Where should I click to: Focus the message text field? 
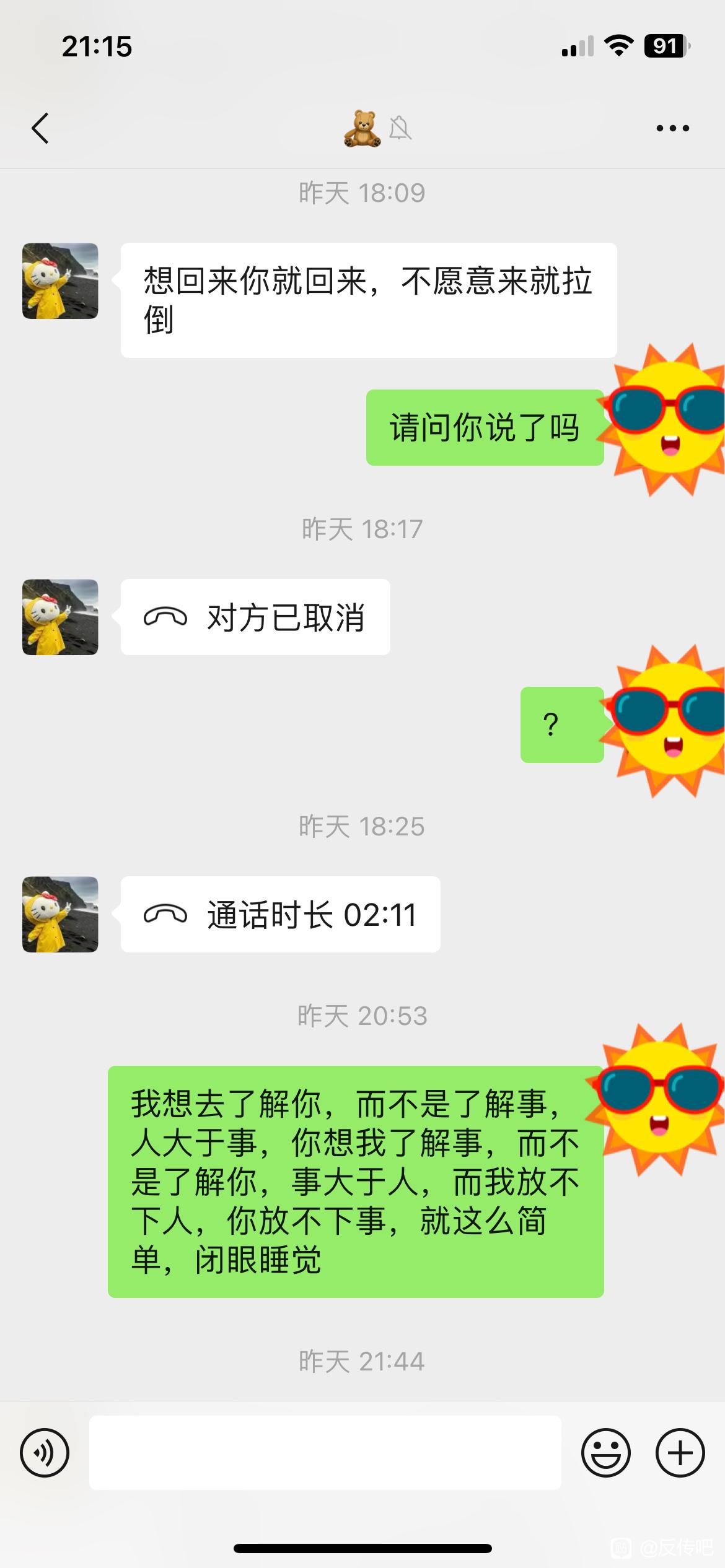point(325,1453)
